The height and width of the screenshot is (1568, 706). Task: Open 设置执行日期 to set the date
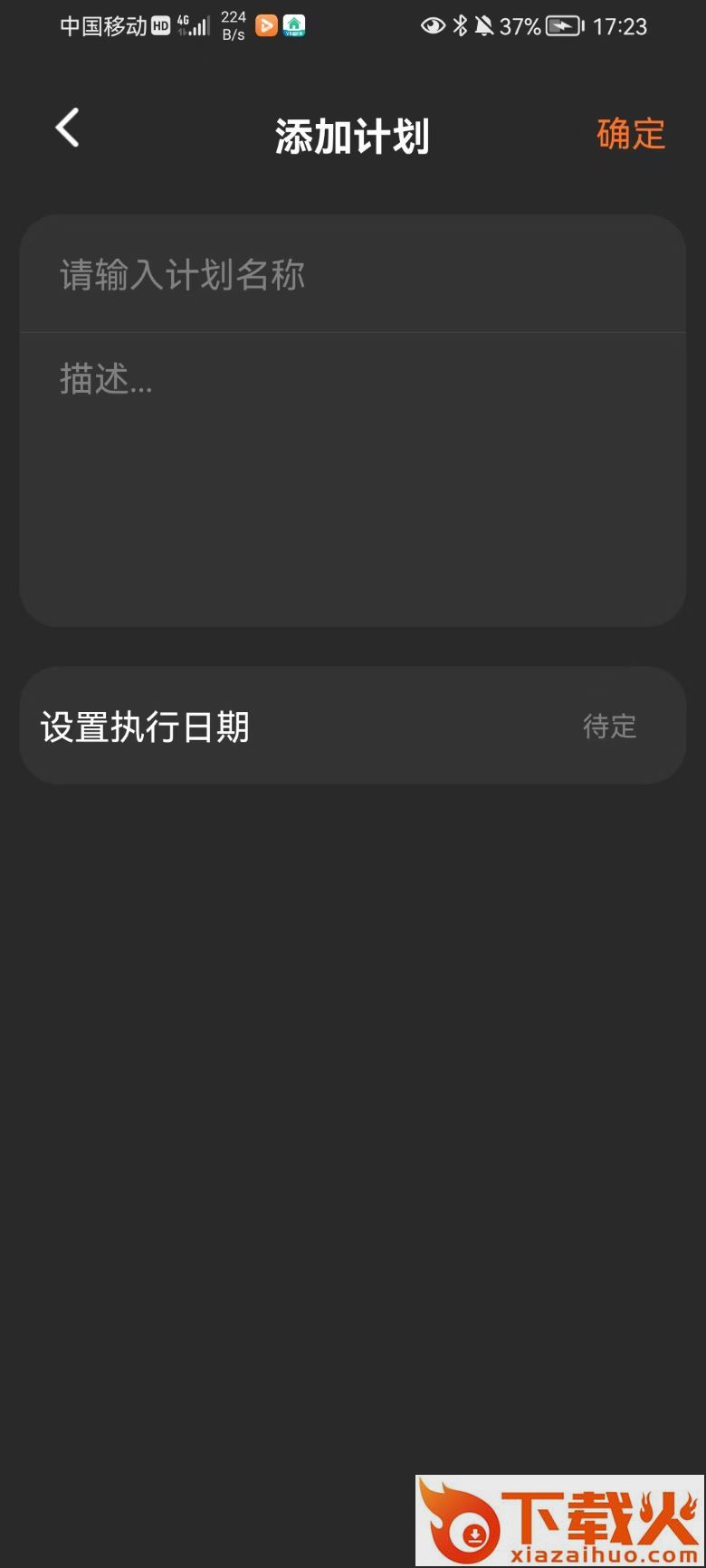click(x=351, y=727)
